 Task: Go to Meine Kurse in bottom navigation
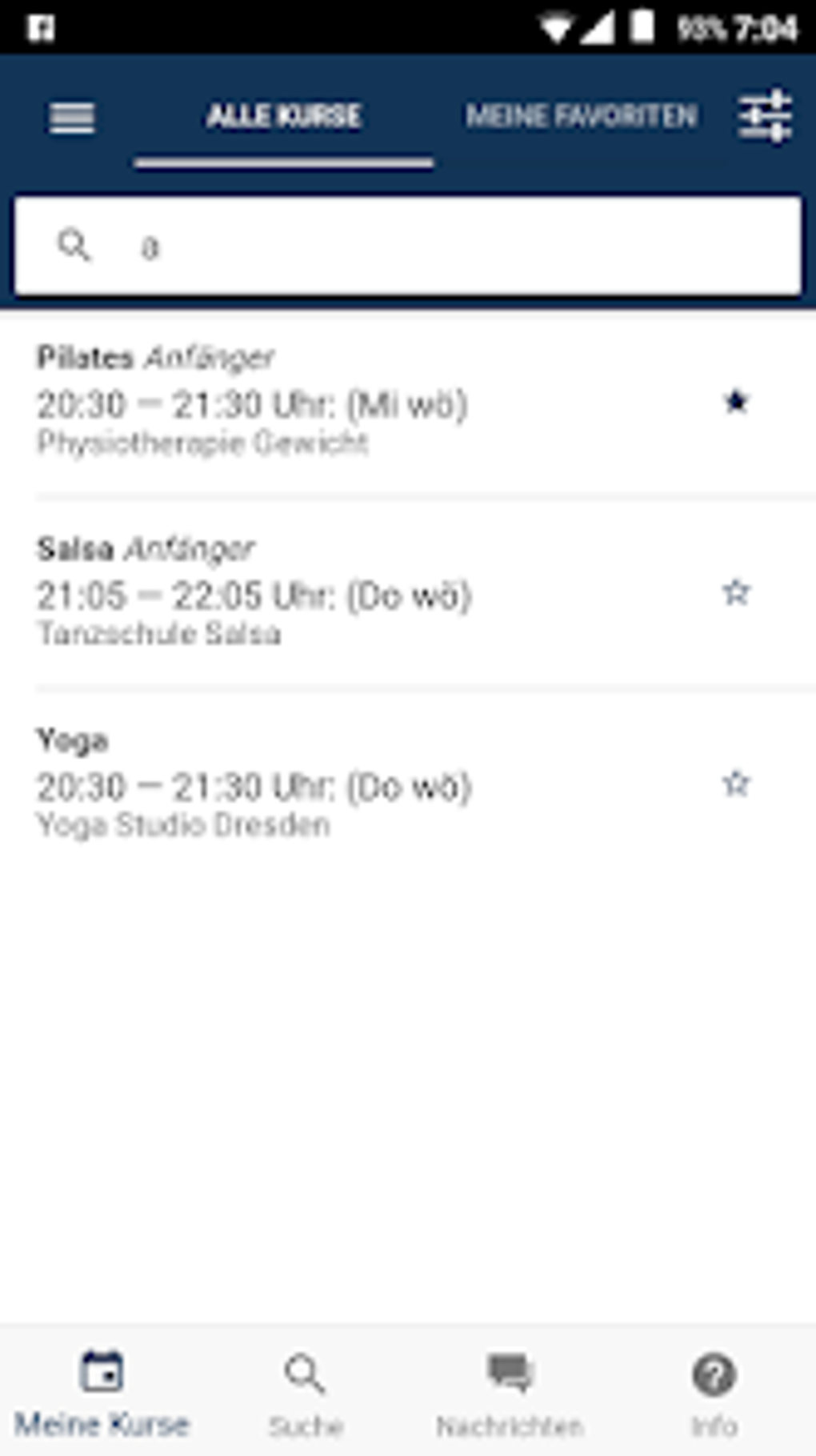pyautogui.click(x=102, y=1391)
